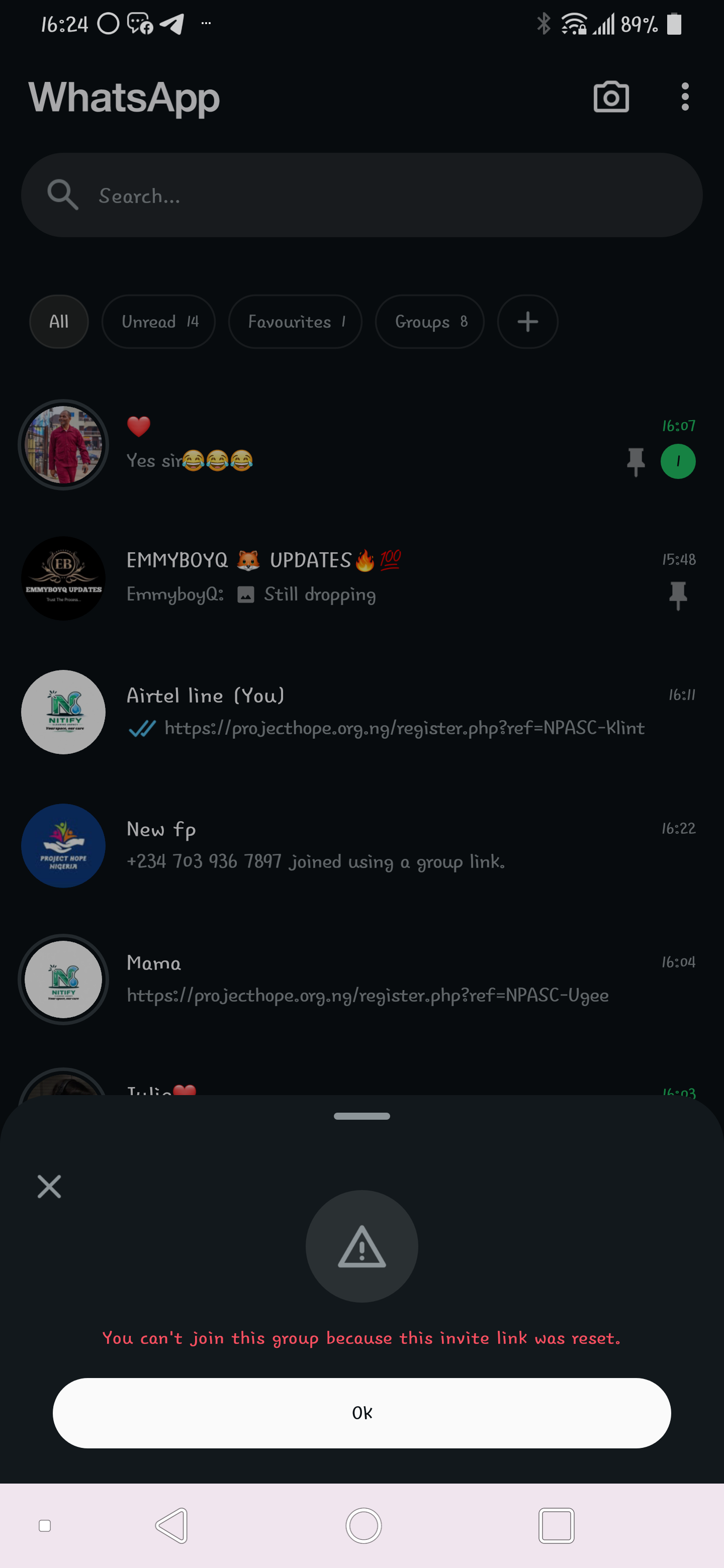724x1568 pixels.
Task: Open the three-dot overflow menu
Action: click(685, 97)
